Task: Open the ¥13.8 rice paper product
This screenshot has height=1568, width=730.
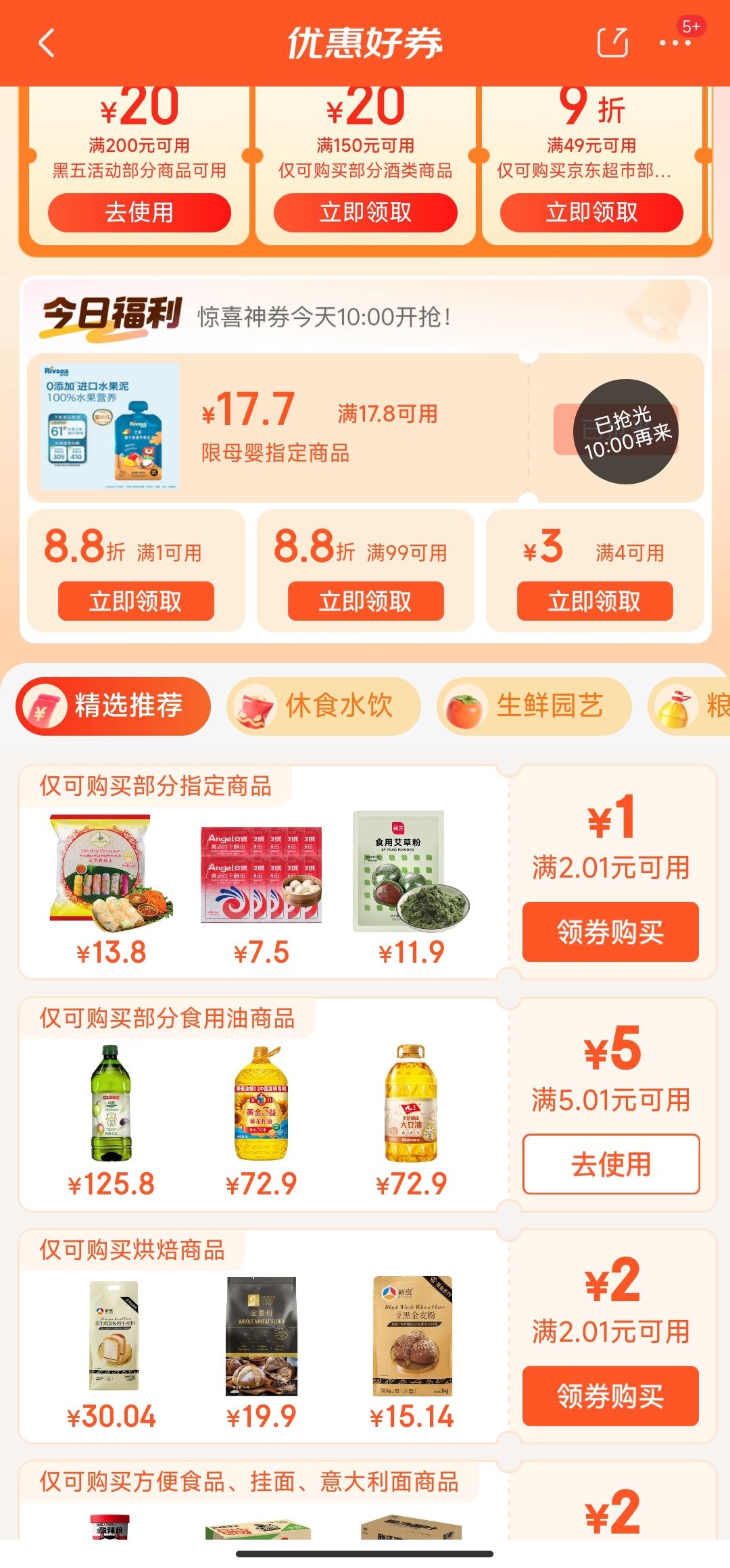Action: coord(112,890)
